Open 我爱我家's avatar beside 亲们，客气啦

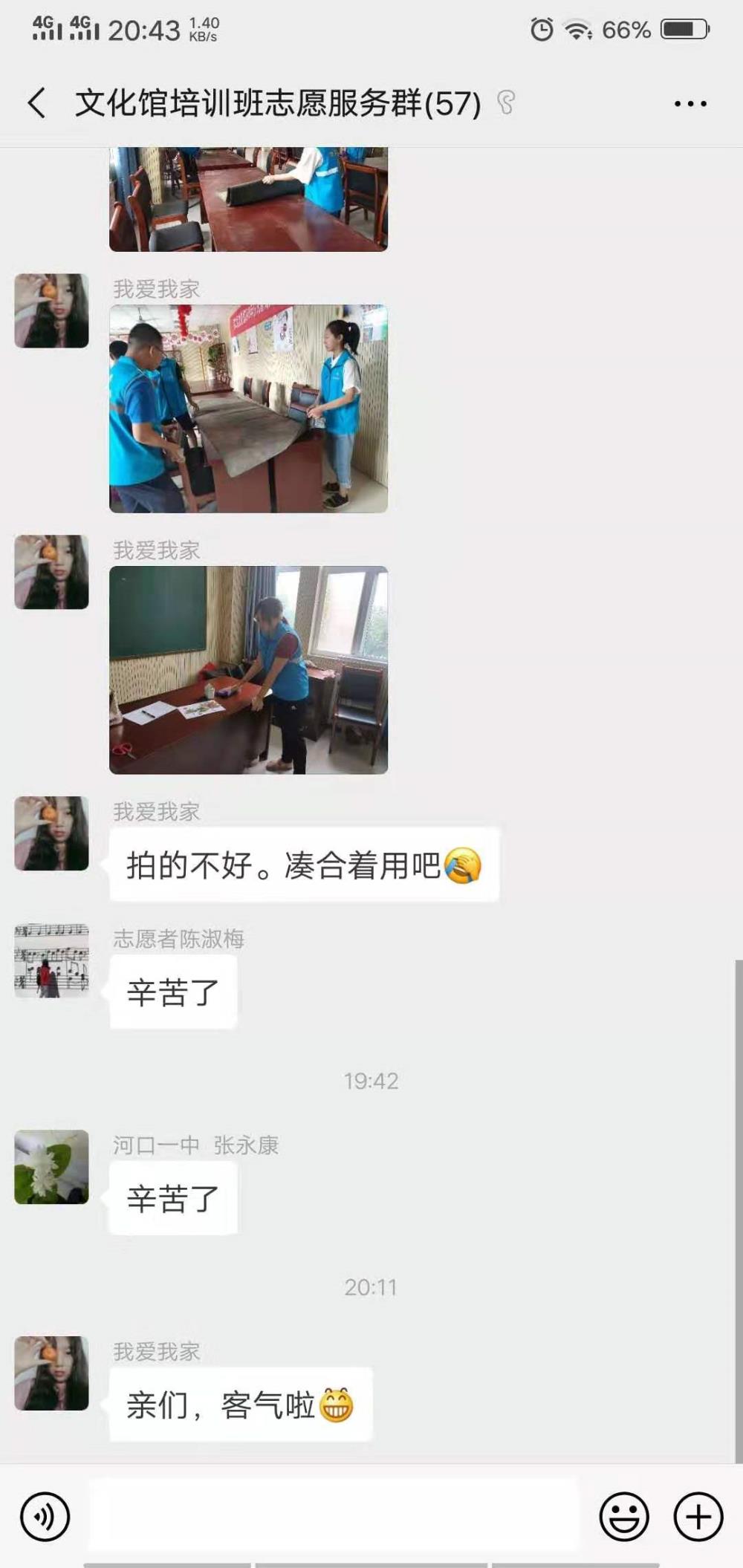tap(52, 1373)
